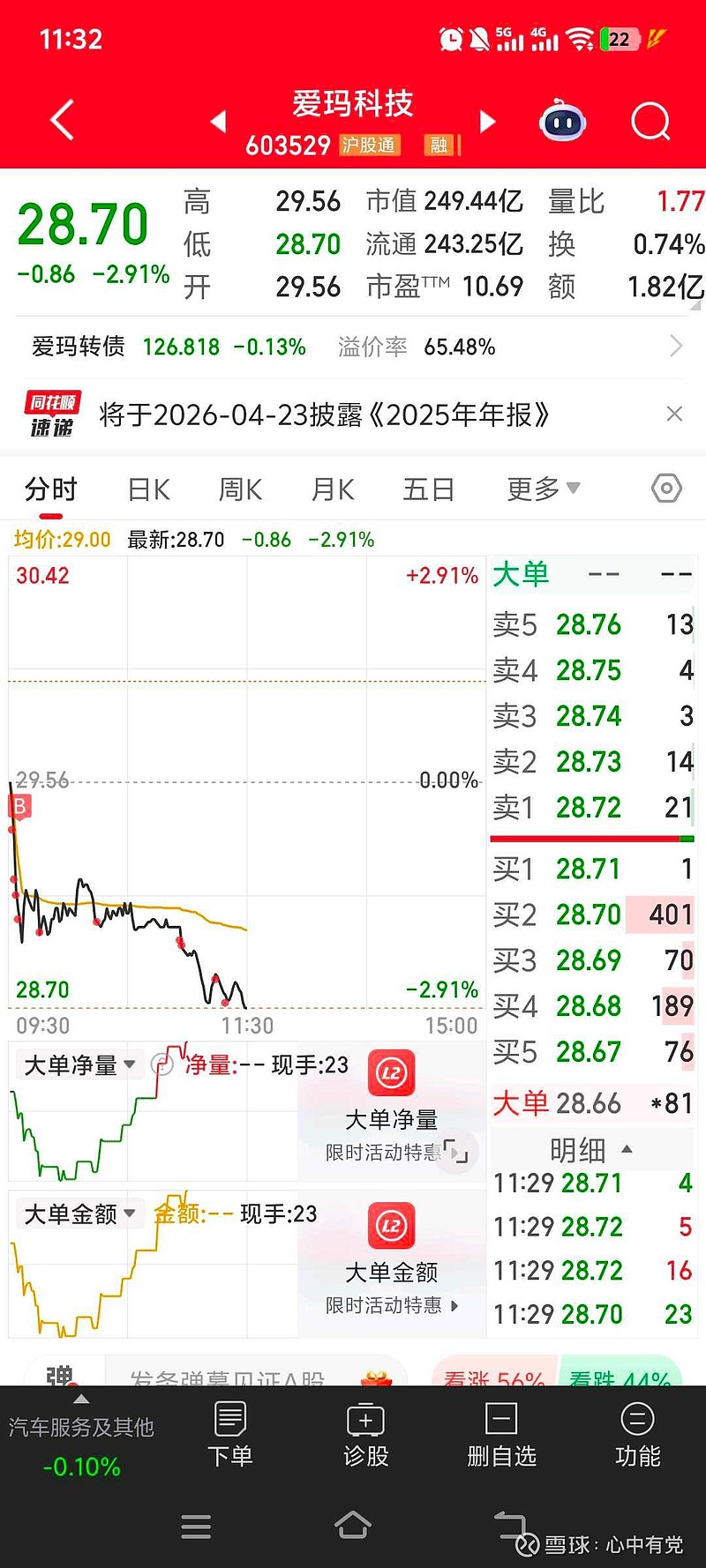Switch to the 日K tab
The width and height of the screenshot is (706, 1568).
146,489
